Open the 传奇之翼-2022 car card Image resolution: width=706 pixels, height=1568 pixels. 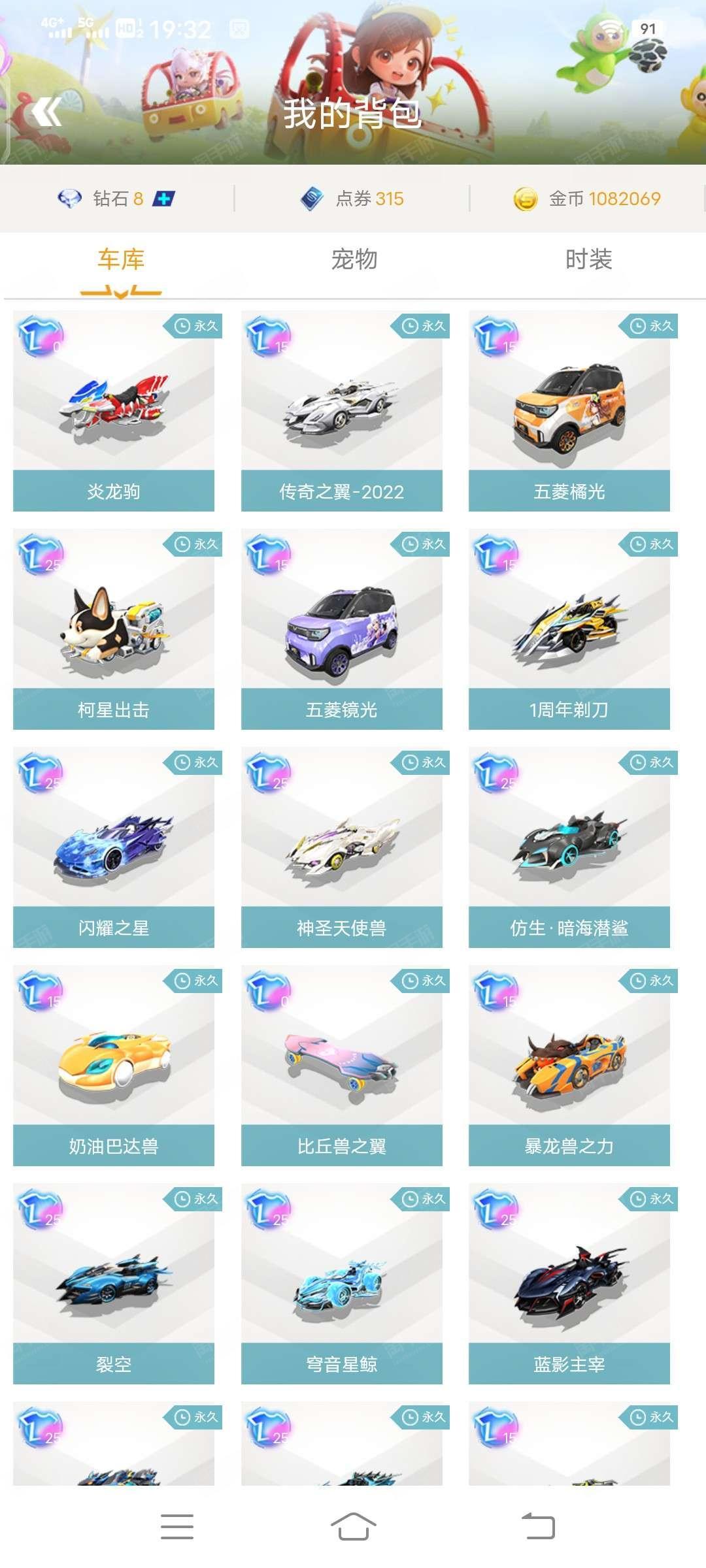[341, 411]
